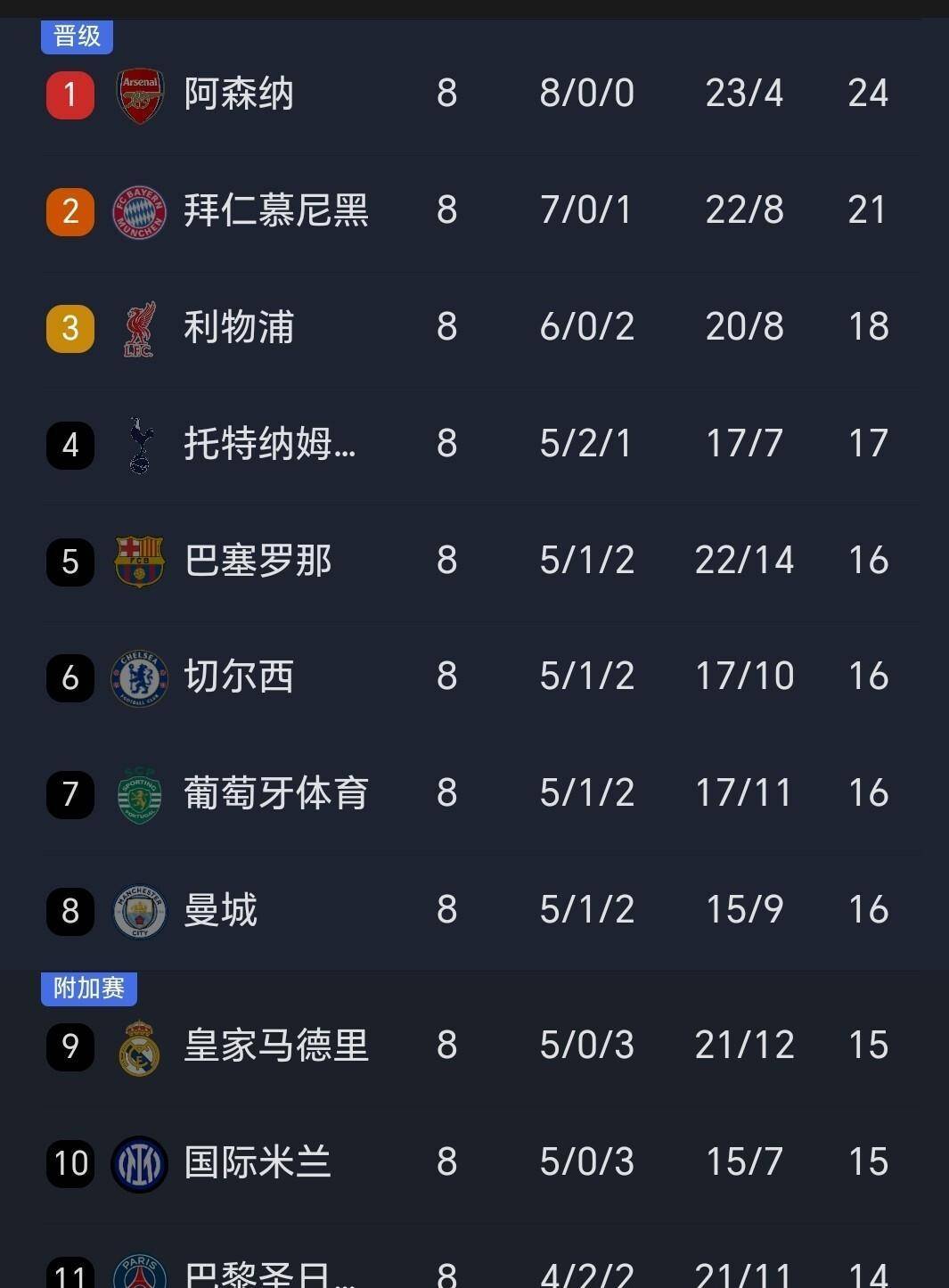Click the Barcelona team logo

(x=139, y=561)
